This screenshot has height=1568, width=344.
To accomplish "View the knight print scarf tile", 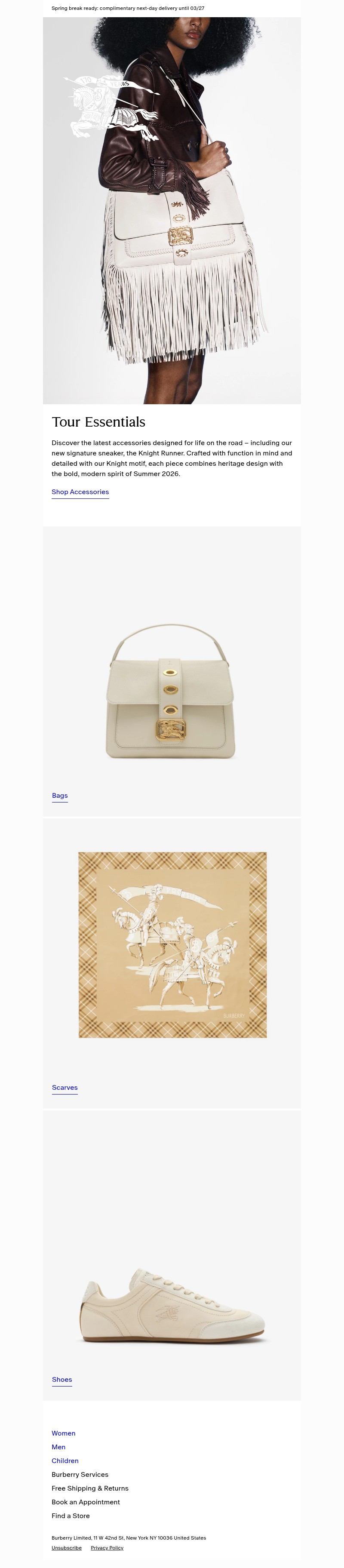I will coord(172,945).
